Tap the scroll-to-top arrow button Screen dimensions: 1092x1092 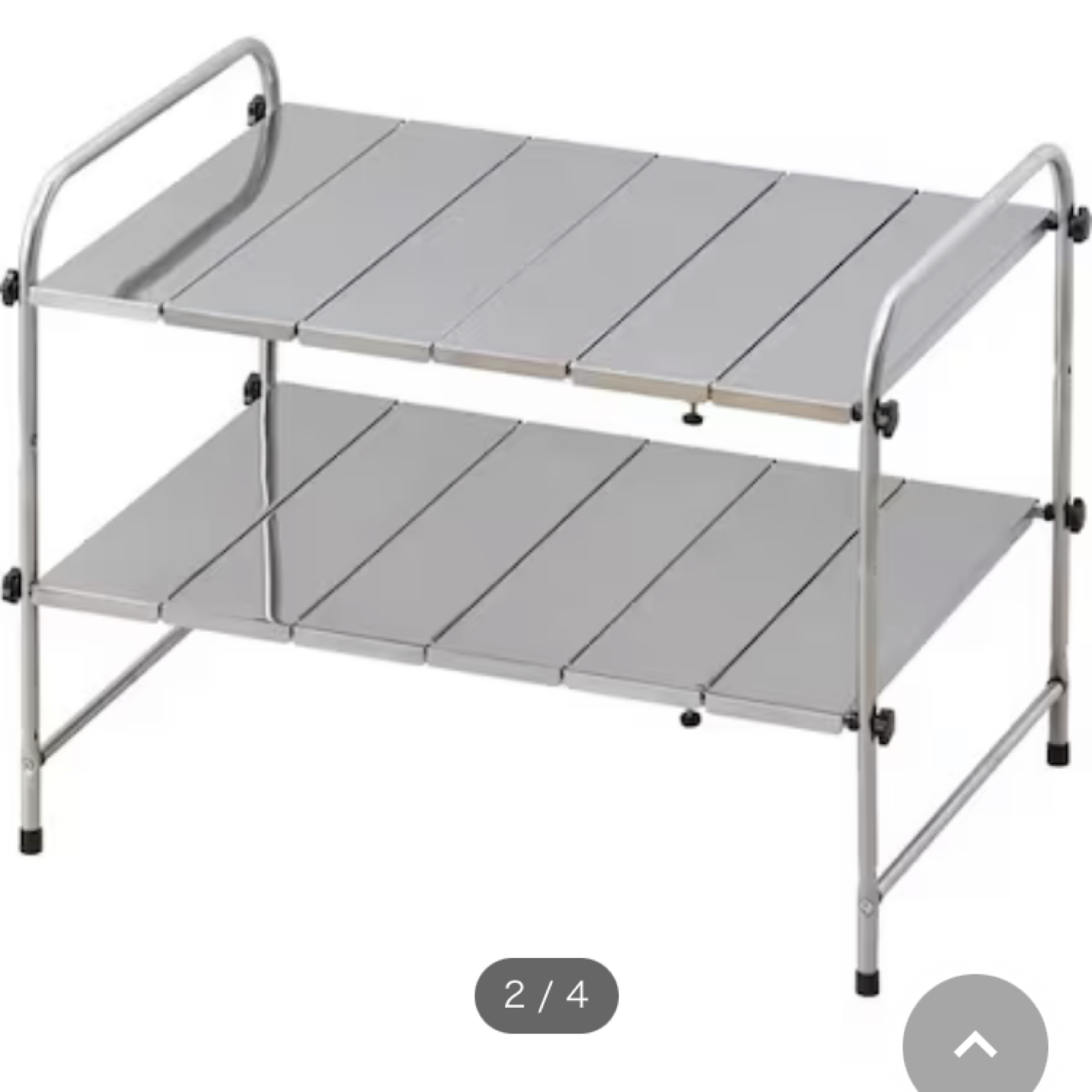pyautogui.click(x=975, y=1046)
